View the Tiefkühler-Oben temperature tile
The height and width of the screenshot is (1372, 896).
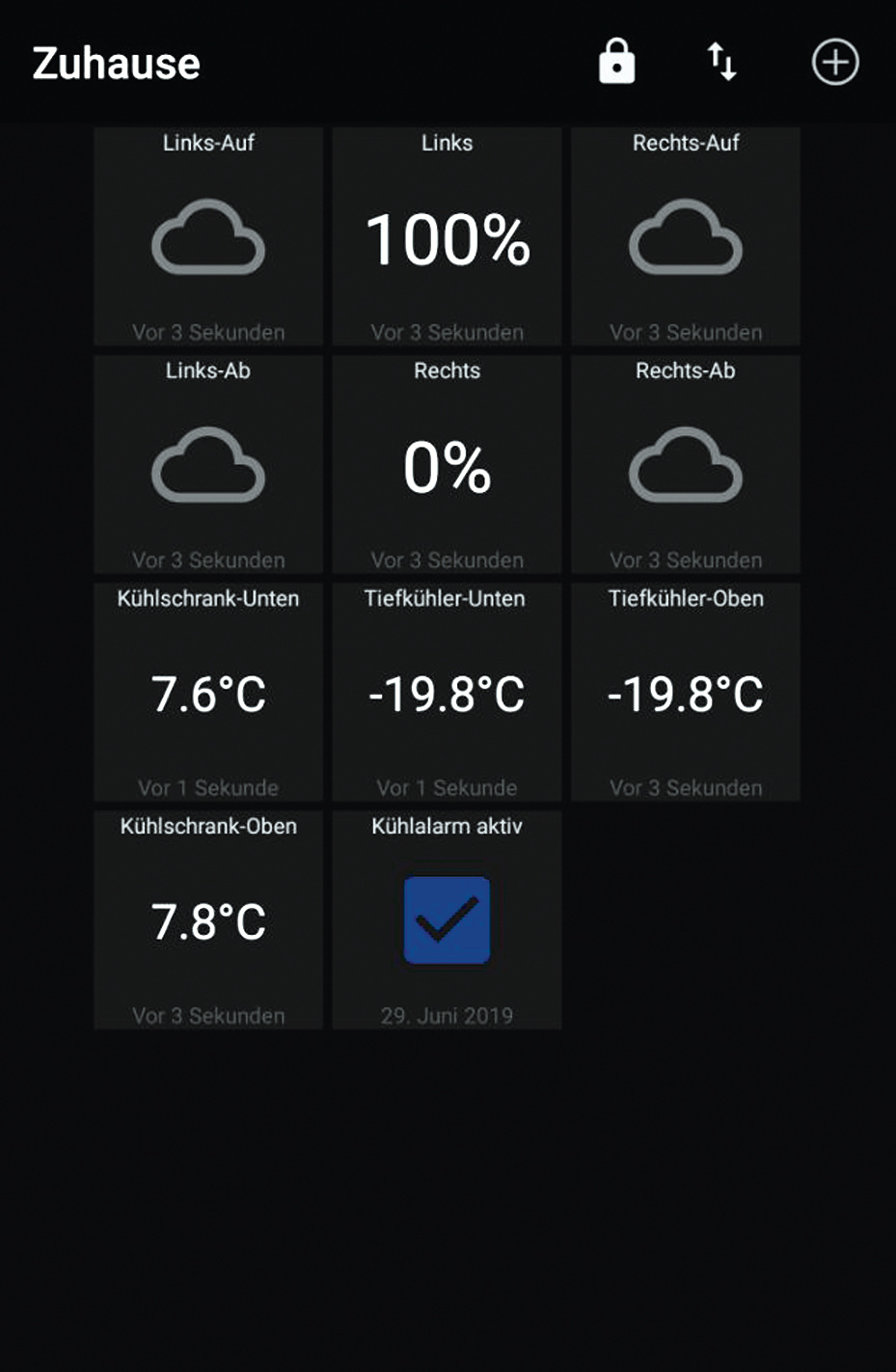(686, 692)
